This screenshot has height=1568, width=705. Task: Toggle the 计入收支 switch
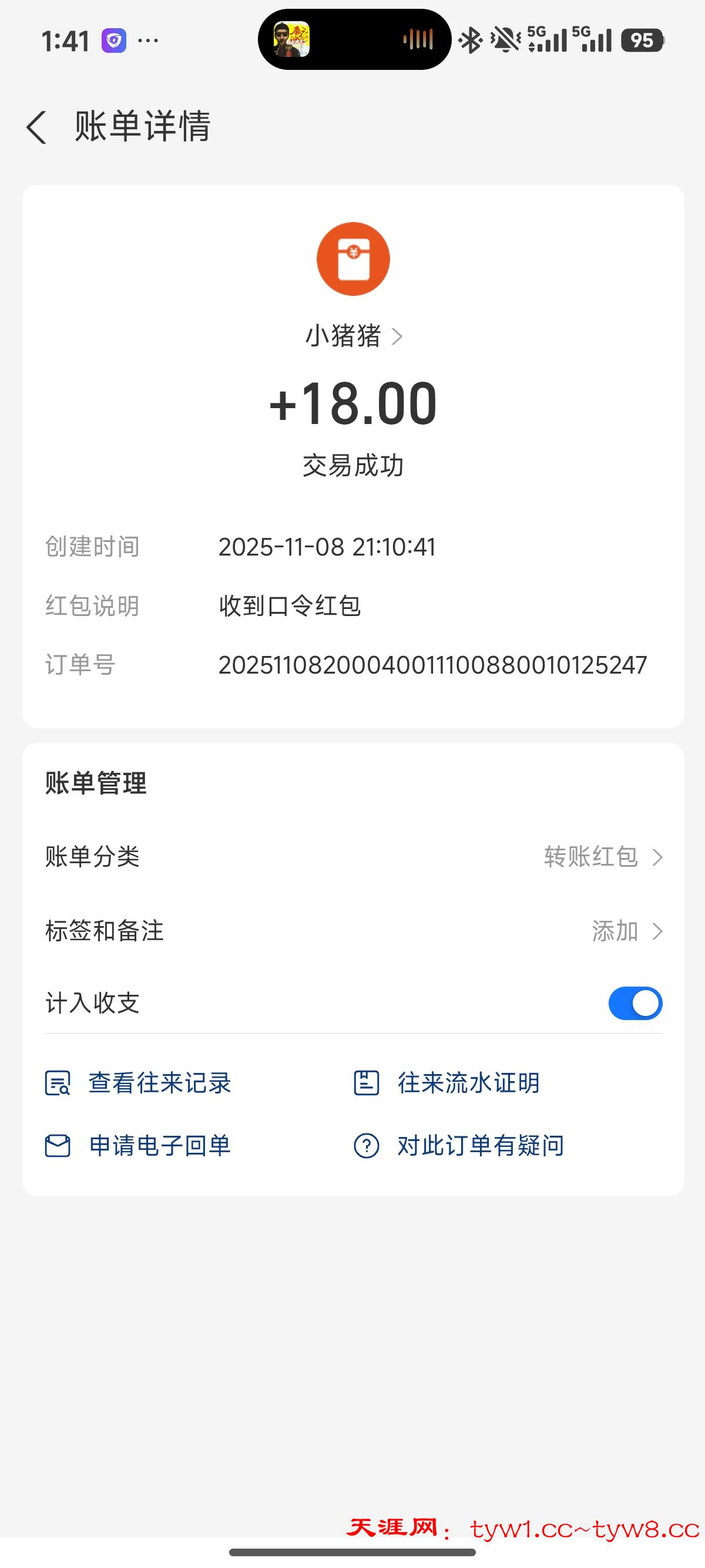point(634,1003)
